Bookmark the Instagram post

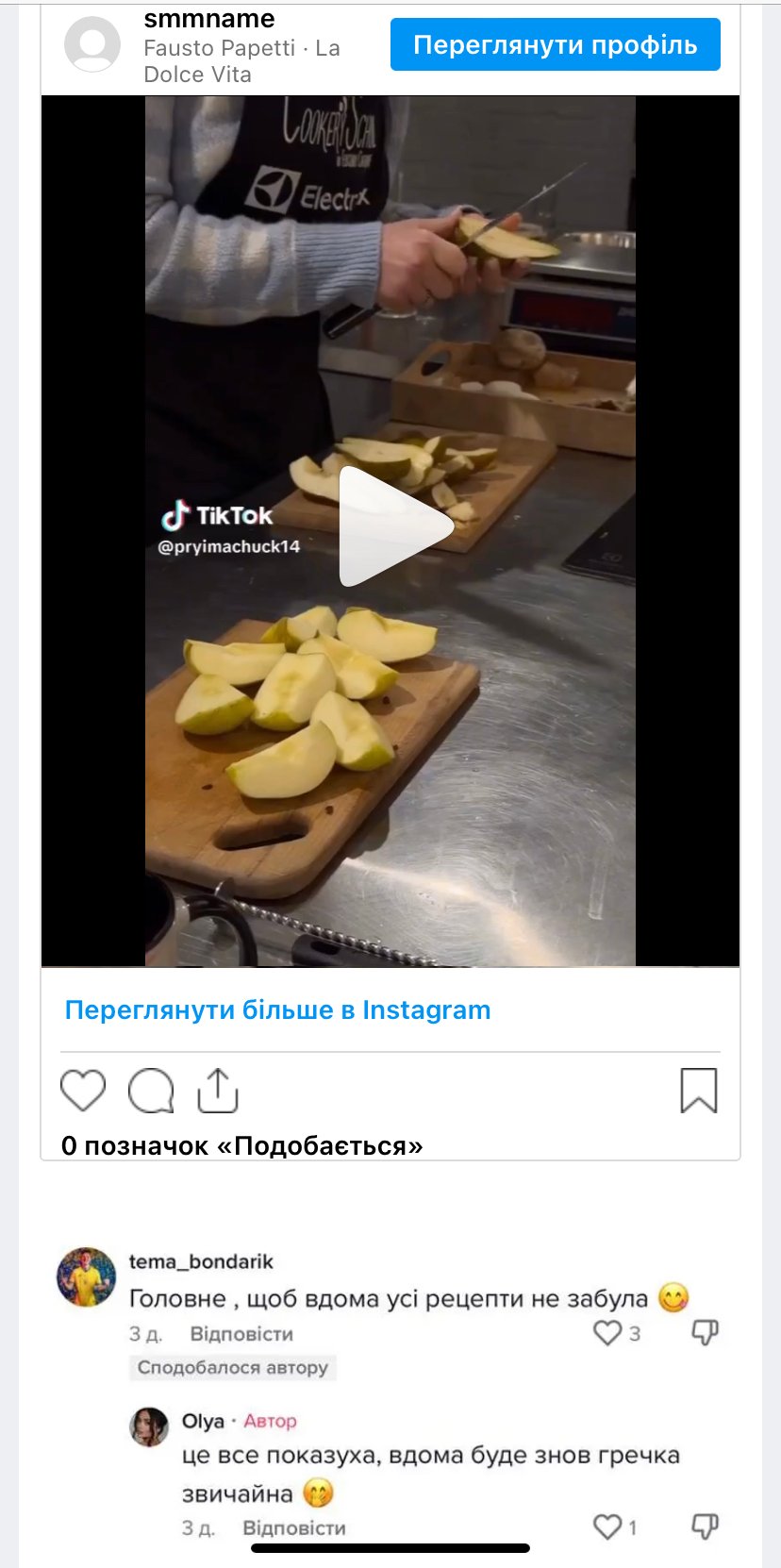point(699,1091)
